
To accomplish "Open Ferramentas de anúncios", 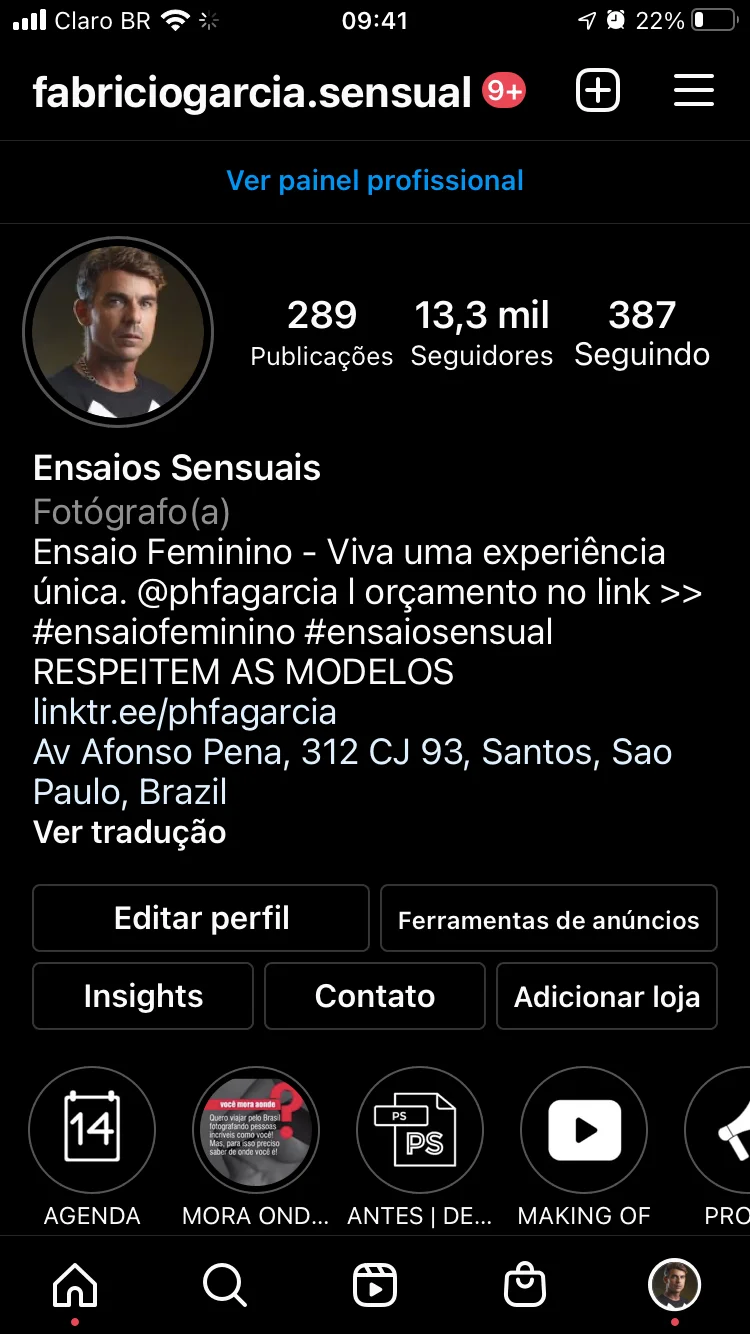I will [548, 918].
